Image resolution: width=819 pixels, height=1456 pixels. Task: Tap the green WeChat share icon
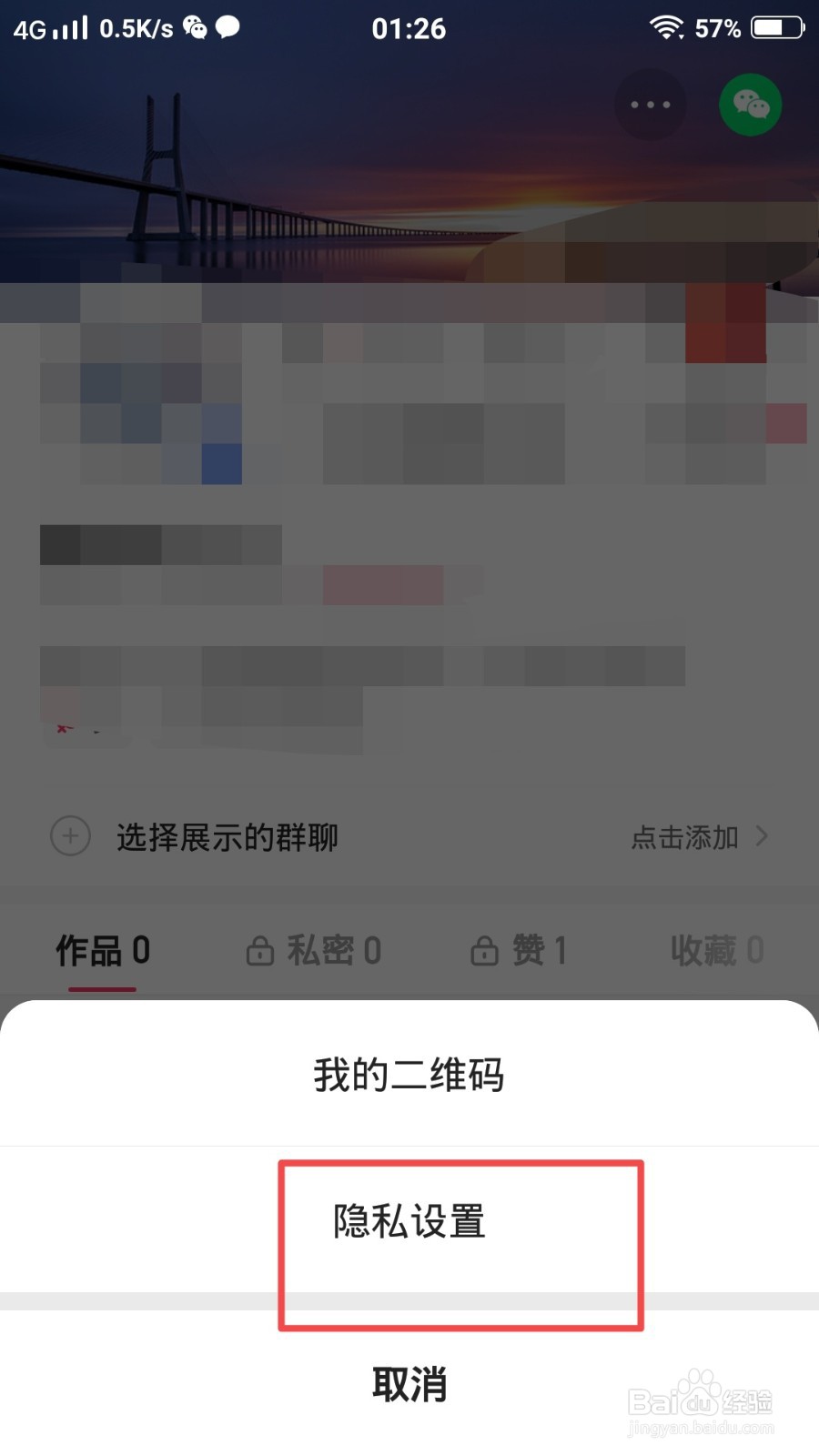pos(750,105)
